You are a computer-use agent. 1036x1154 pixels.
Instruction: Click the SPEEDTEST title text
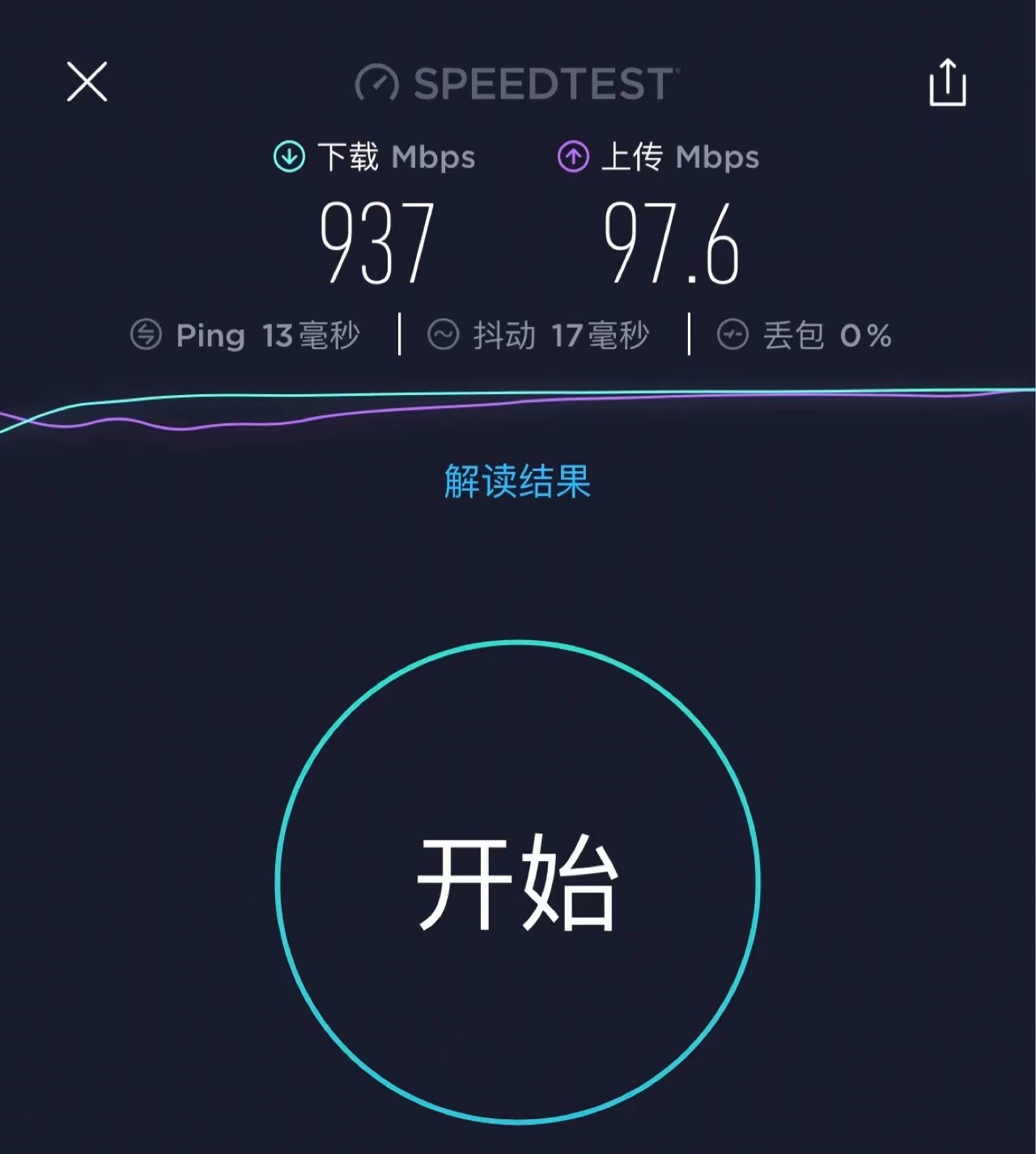542,83
